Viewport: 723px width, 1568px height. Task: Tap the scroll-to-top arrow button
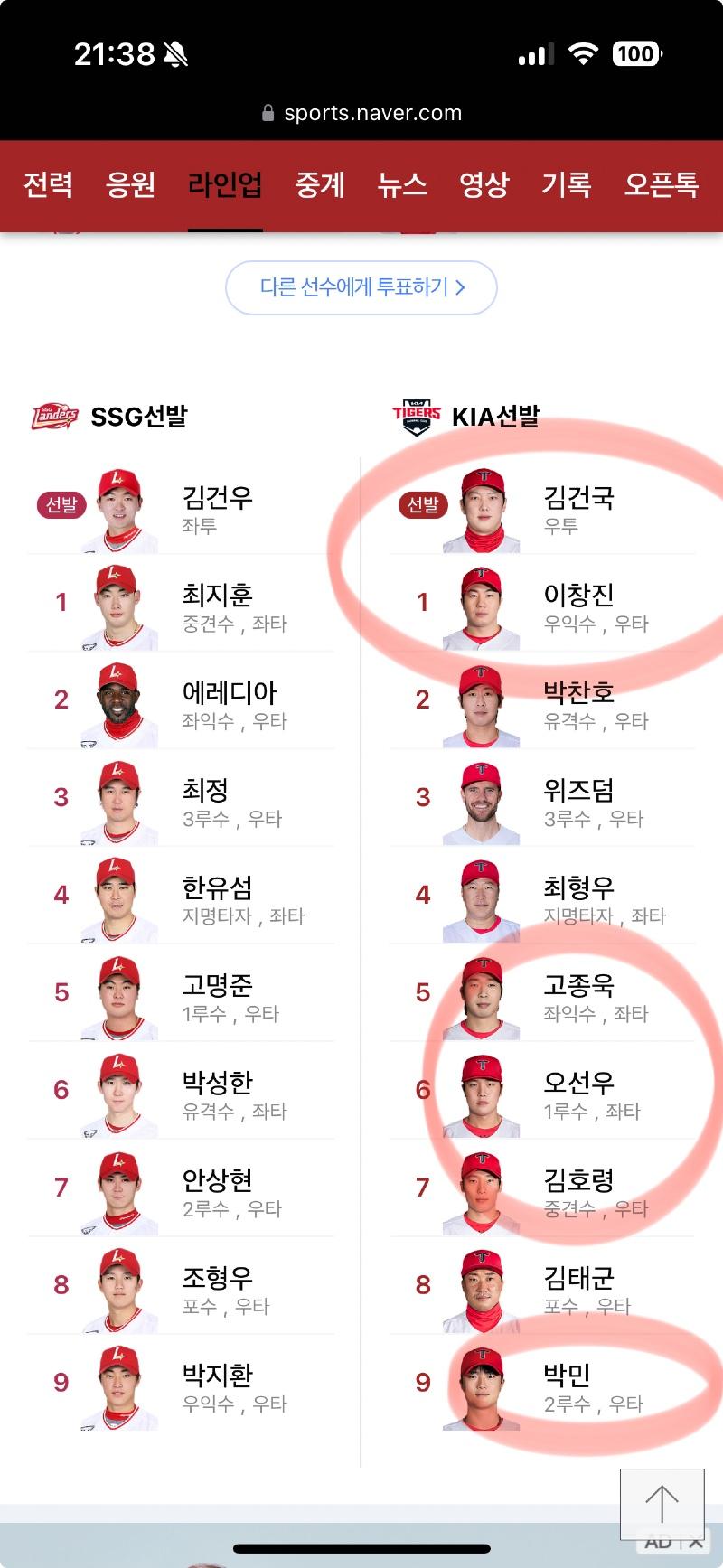(x=662, y=1504)
